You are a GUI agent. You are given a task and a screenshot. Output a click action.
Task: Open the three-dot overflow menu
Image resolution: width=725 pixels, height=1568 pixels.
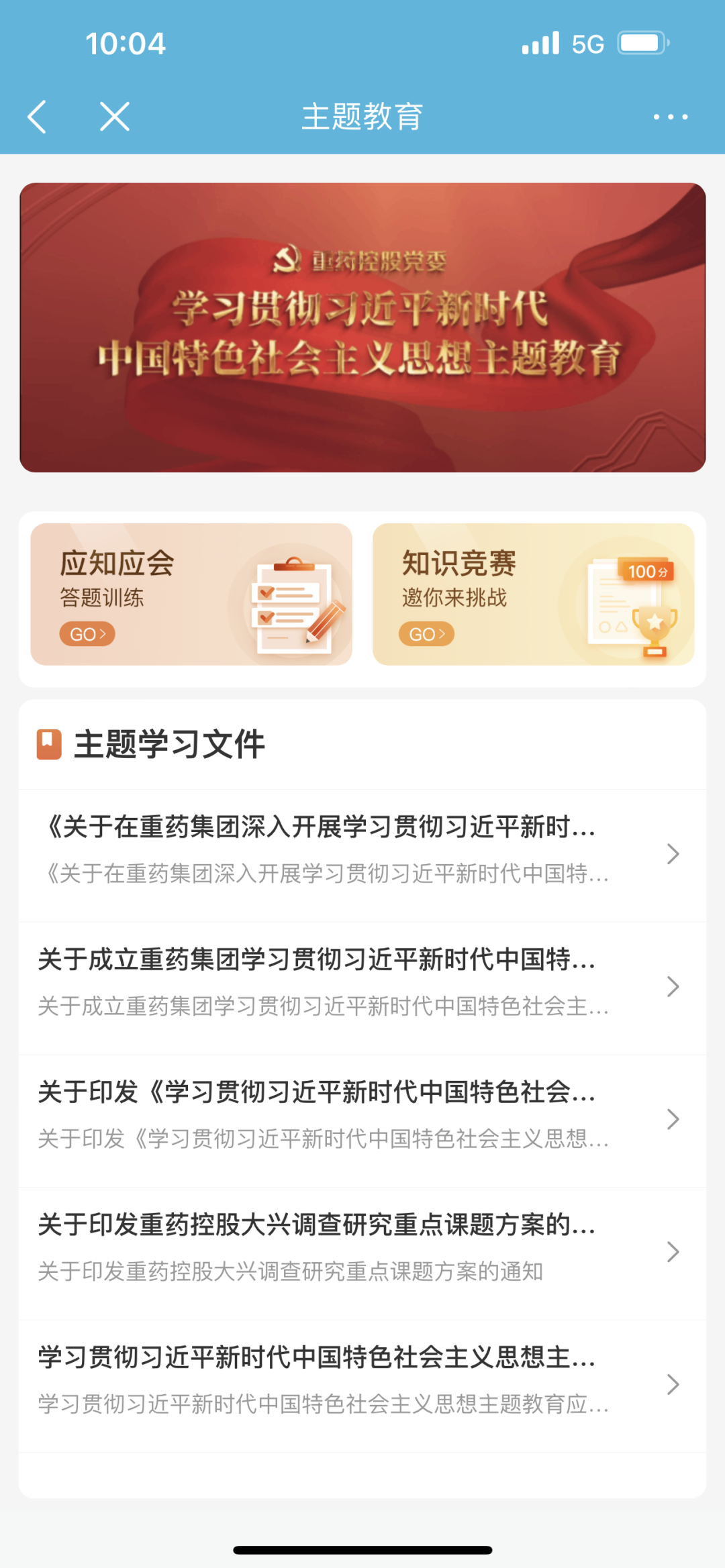coord(670,117)
